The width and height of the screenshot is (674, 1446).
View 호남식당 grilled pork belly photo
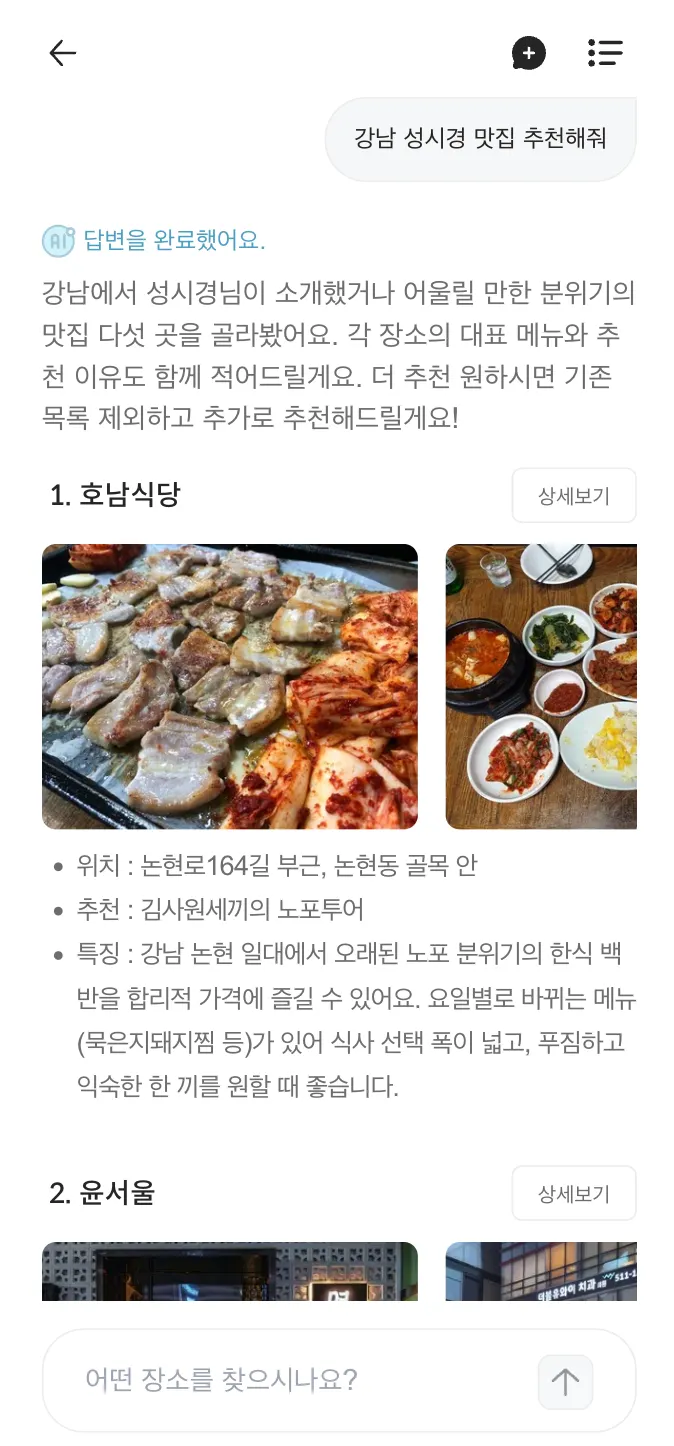click(x=230, y=686)
